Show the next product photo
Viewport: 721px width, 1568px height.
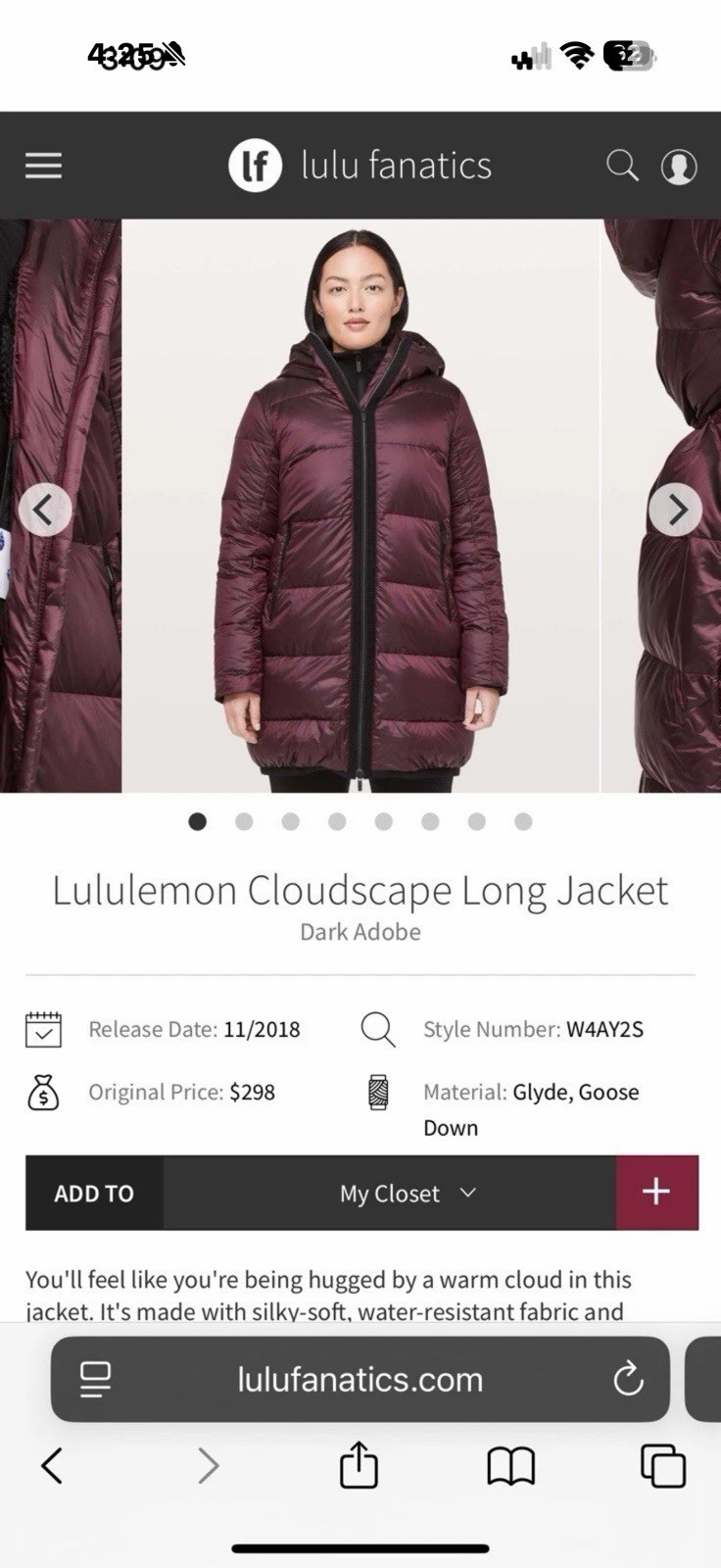pos(676,509)
